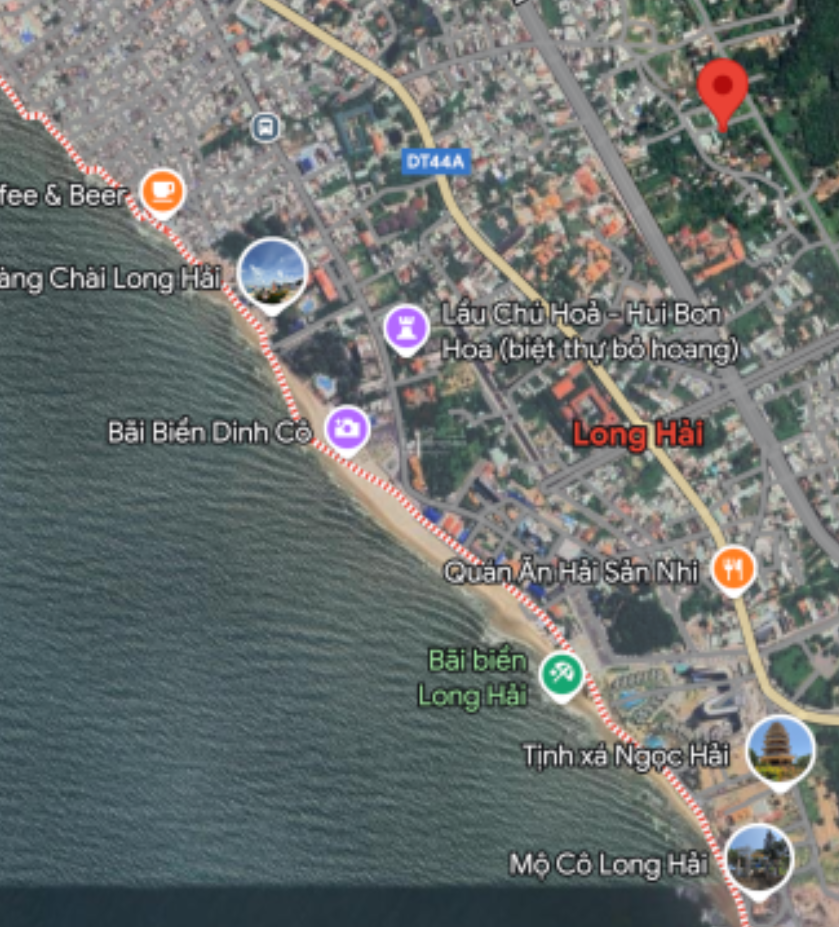Select the bus stop marker
Image resolution: width=839 pixels, height=927 pixels.
[x=265, y=127]
